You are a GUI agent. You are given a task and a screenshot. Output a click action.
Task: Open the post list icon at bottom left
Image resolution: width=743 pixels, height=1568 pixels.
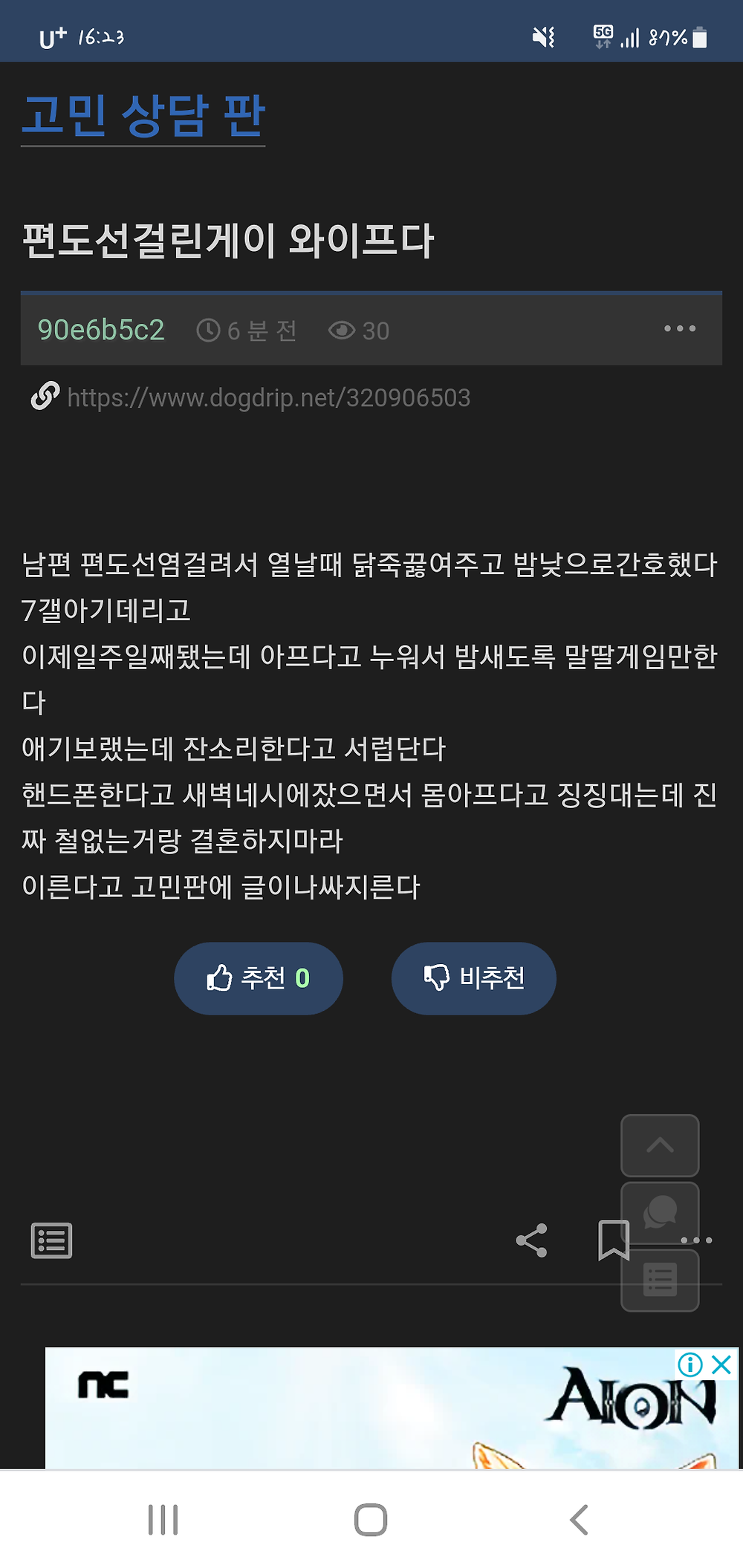51,1240
